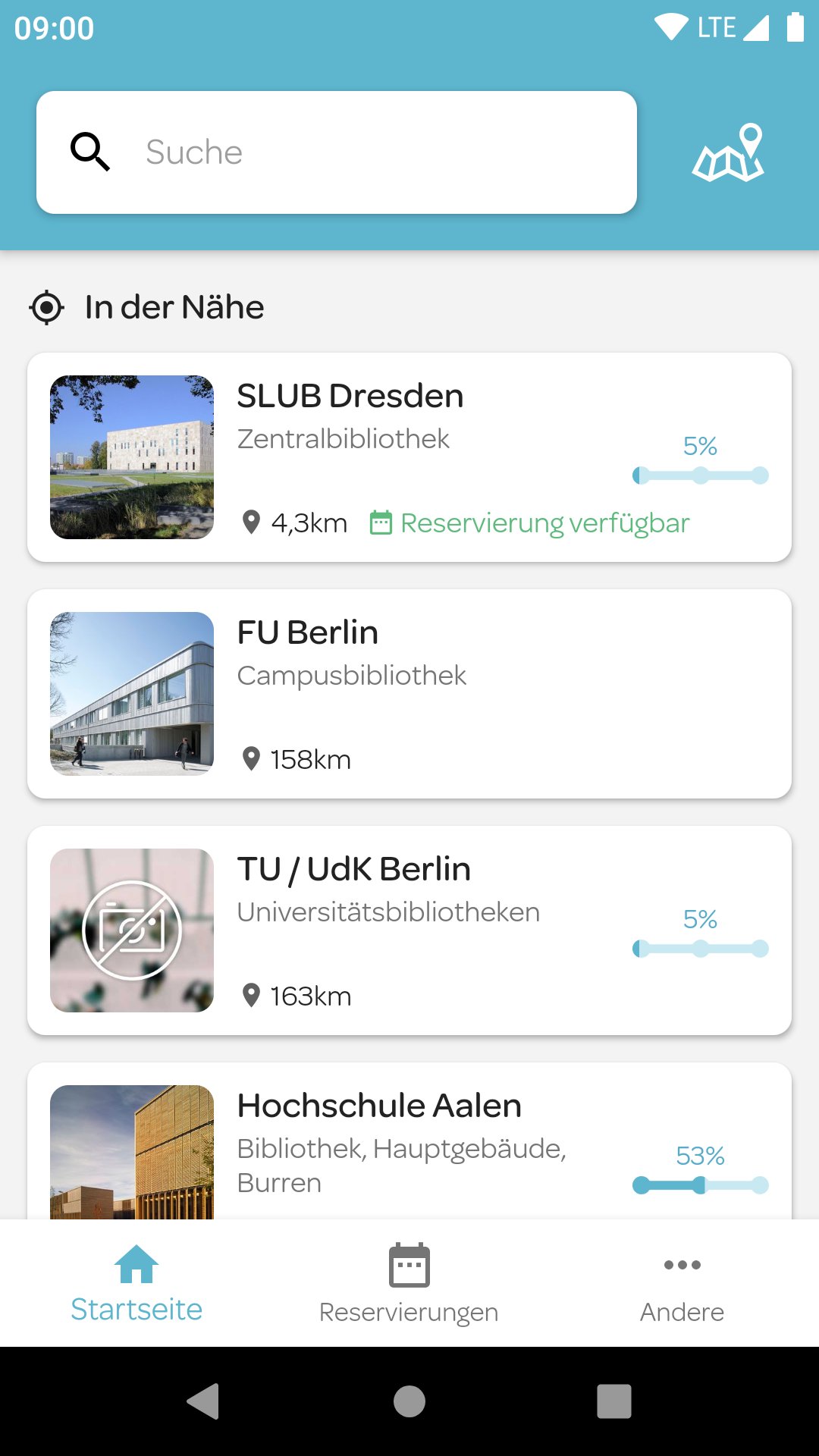Switch to the Startseite tab
819x1456 pixels.
coord(136,1283)
